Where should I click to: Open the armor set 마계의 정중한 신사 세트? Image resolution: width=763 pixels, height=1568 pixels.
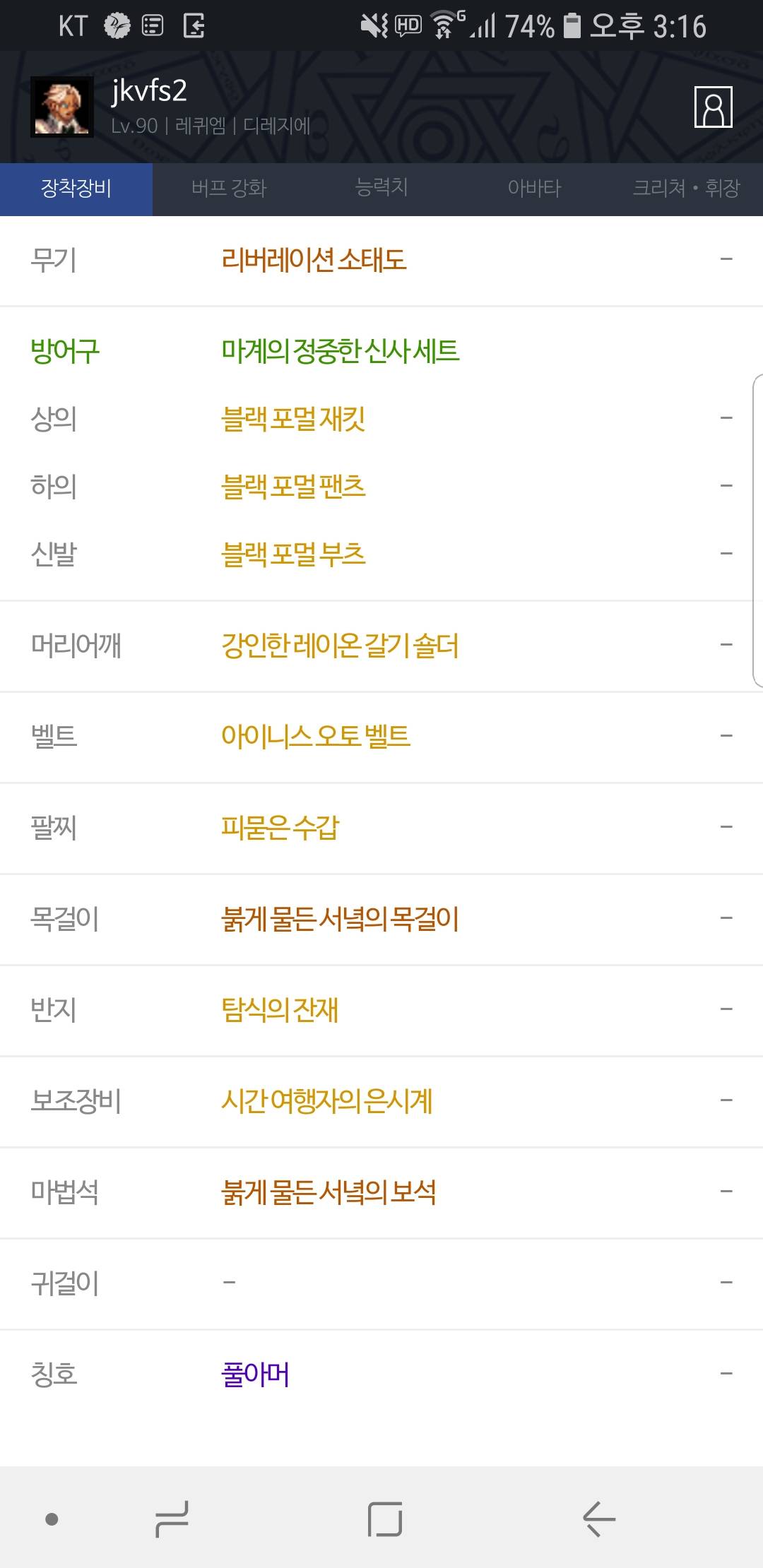click(x=341, y=350)
